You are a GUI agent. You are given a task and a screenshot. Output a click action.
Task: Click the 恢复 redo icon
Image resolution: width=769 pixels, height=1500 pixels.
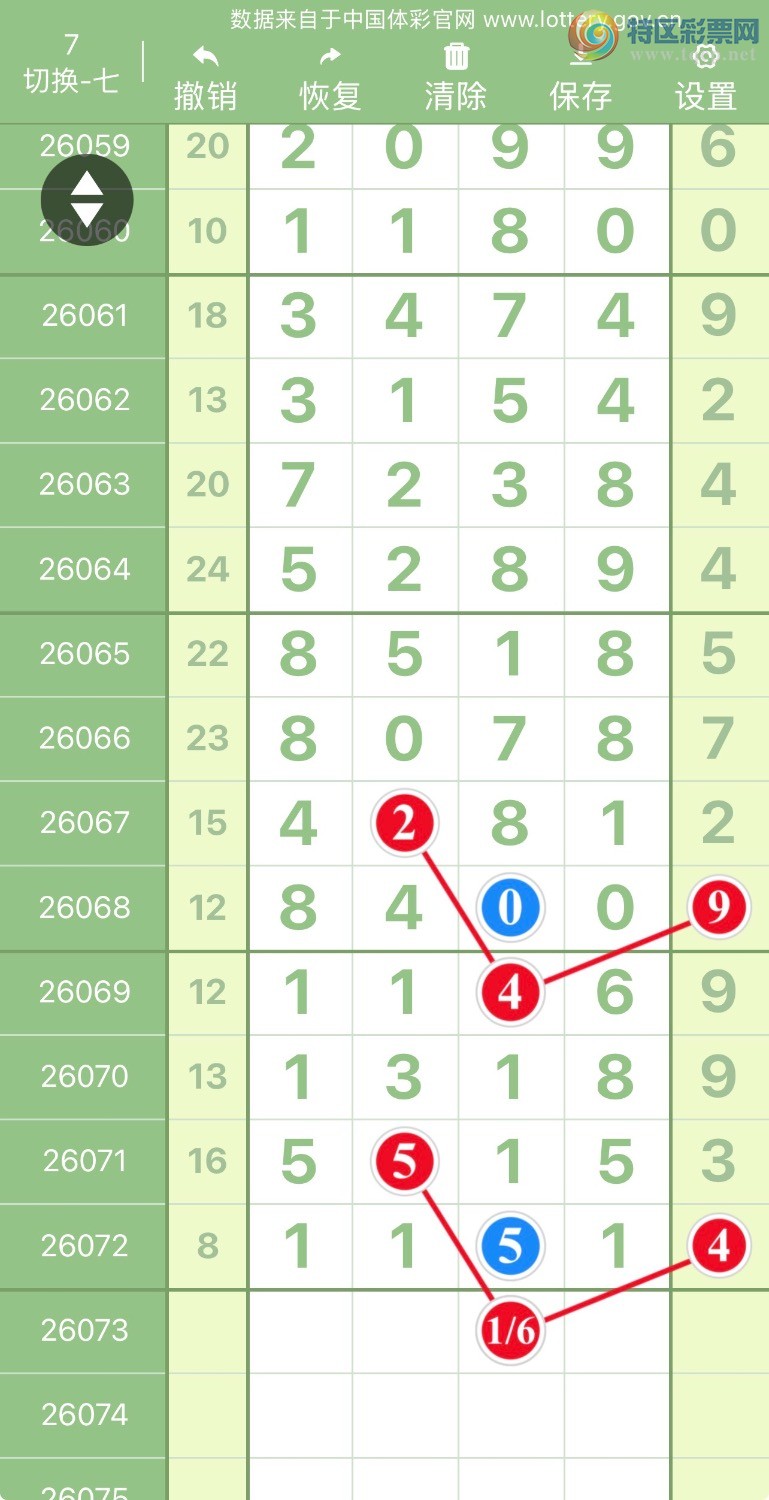pos(330,57)
